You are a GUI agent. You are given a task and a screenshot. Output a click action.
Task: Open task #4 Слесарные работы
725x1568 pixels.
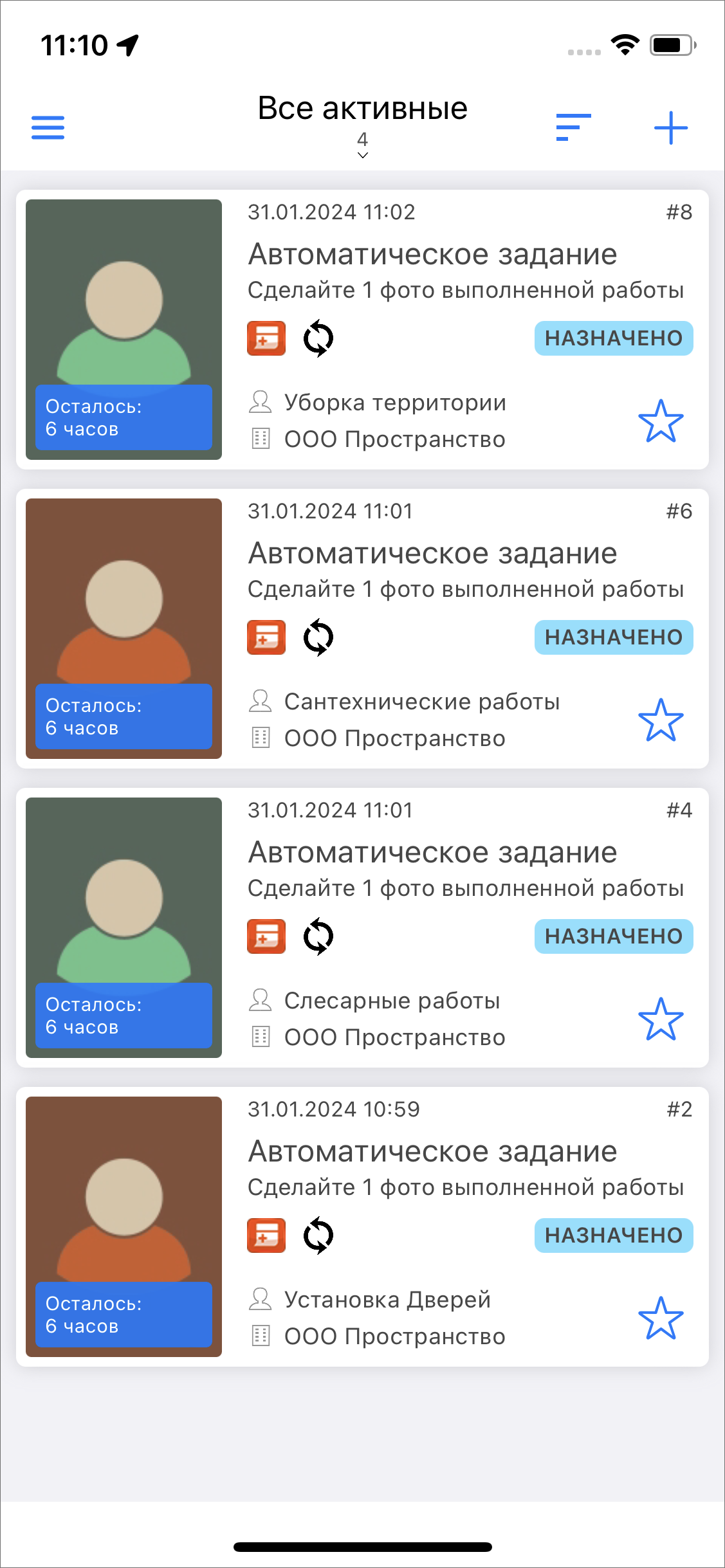tap(432, 853)
